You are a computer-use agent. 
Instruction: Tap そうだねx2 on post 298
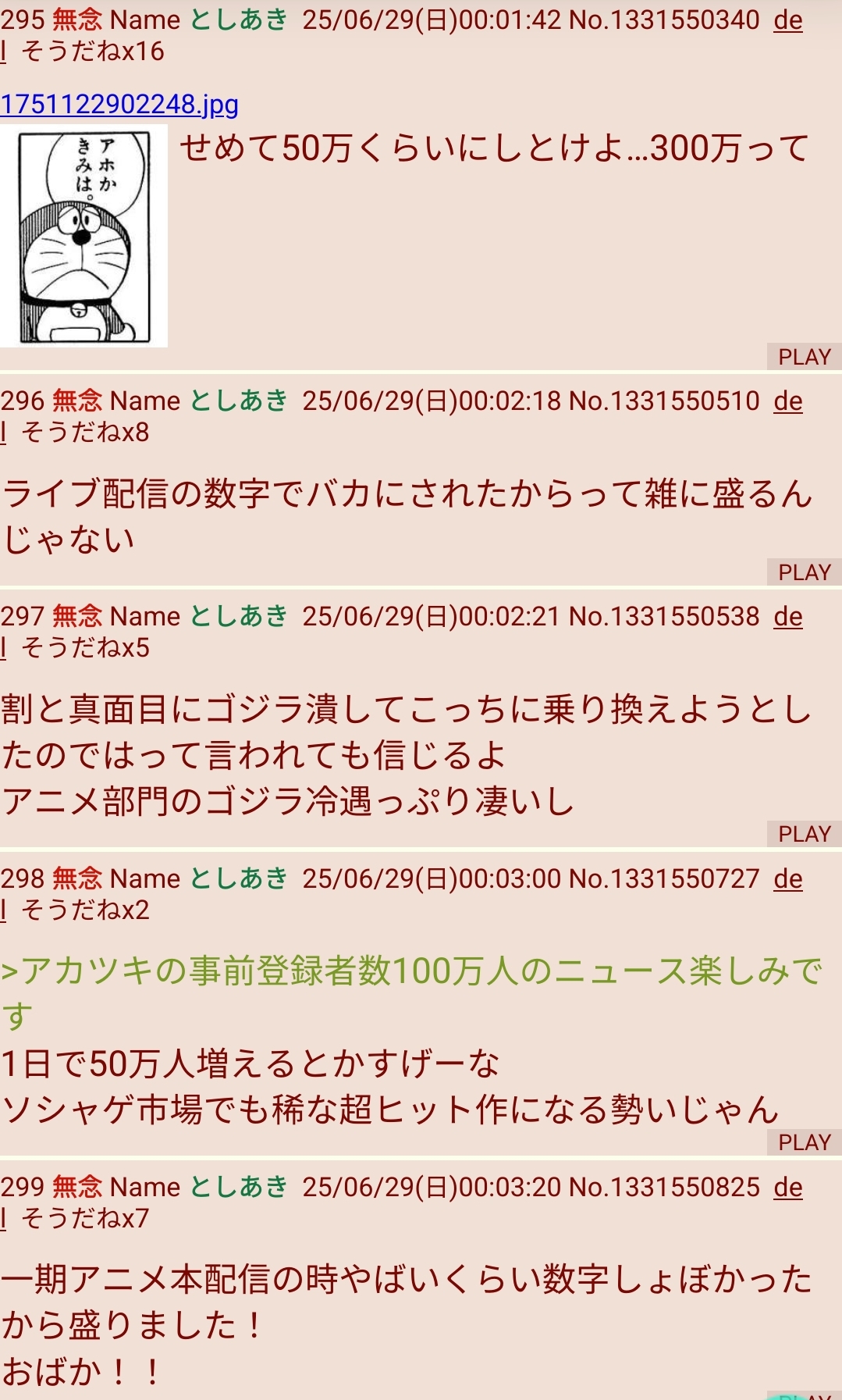(85, 910)
